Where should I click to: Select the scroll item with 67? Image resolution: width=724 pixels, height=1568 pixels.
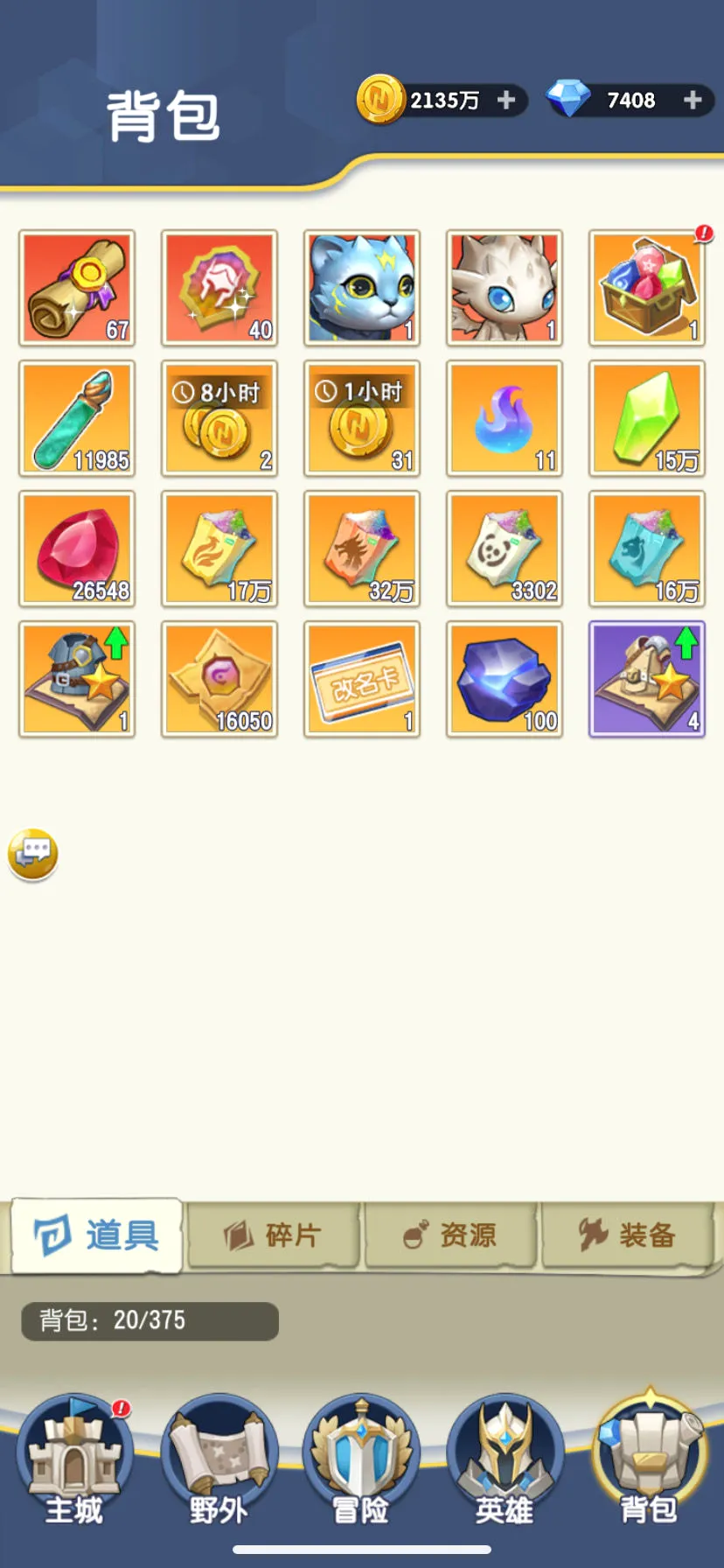(77, 288)
